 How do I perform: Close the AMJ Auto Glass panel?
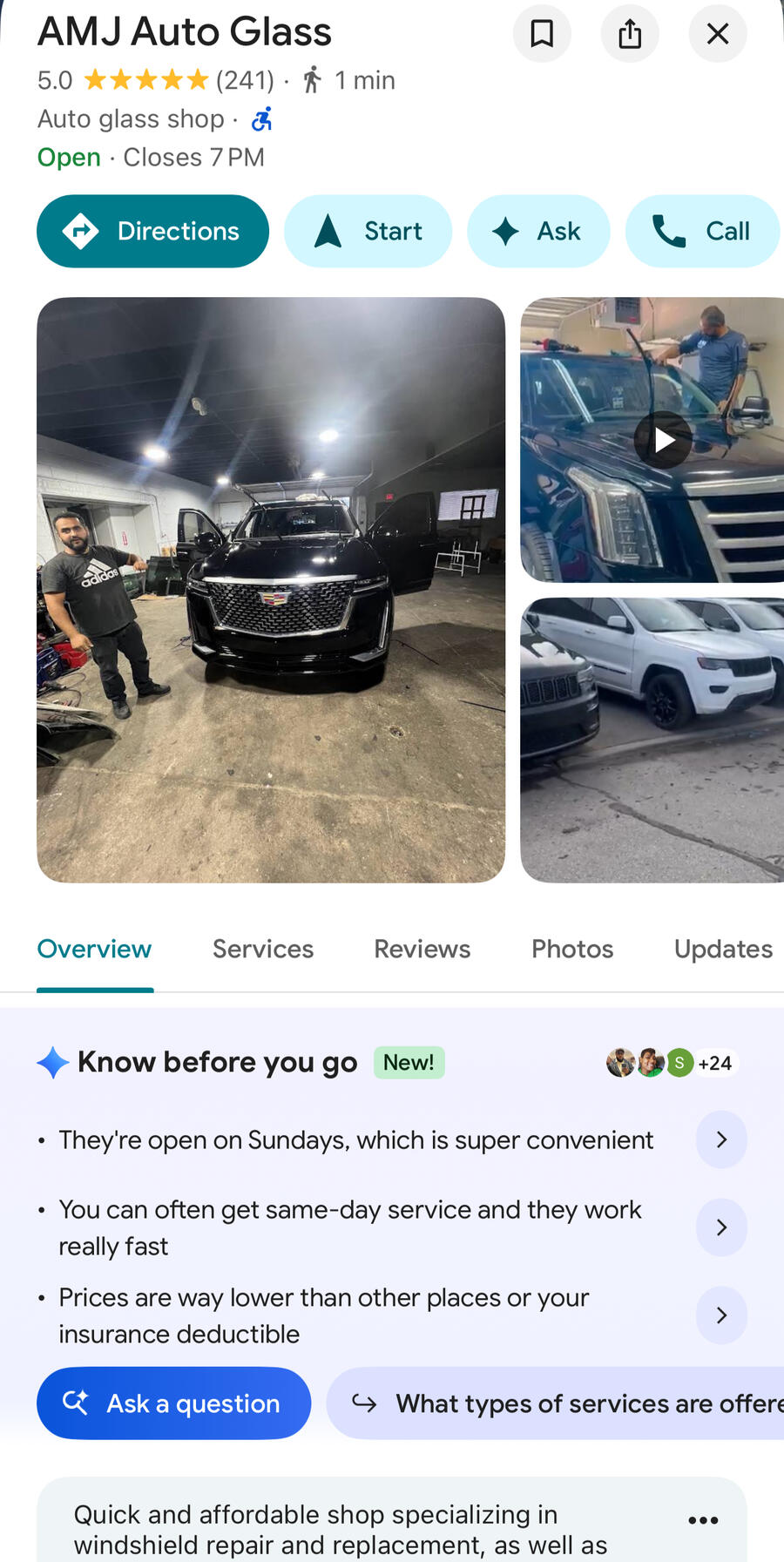[718, 34]
